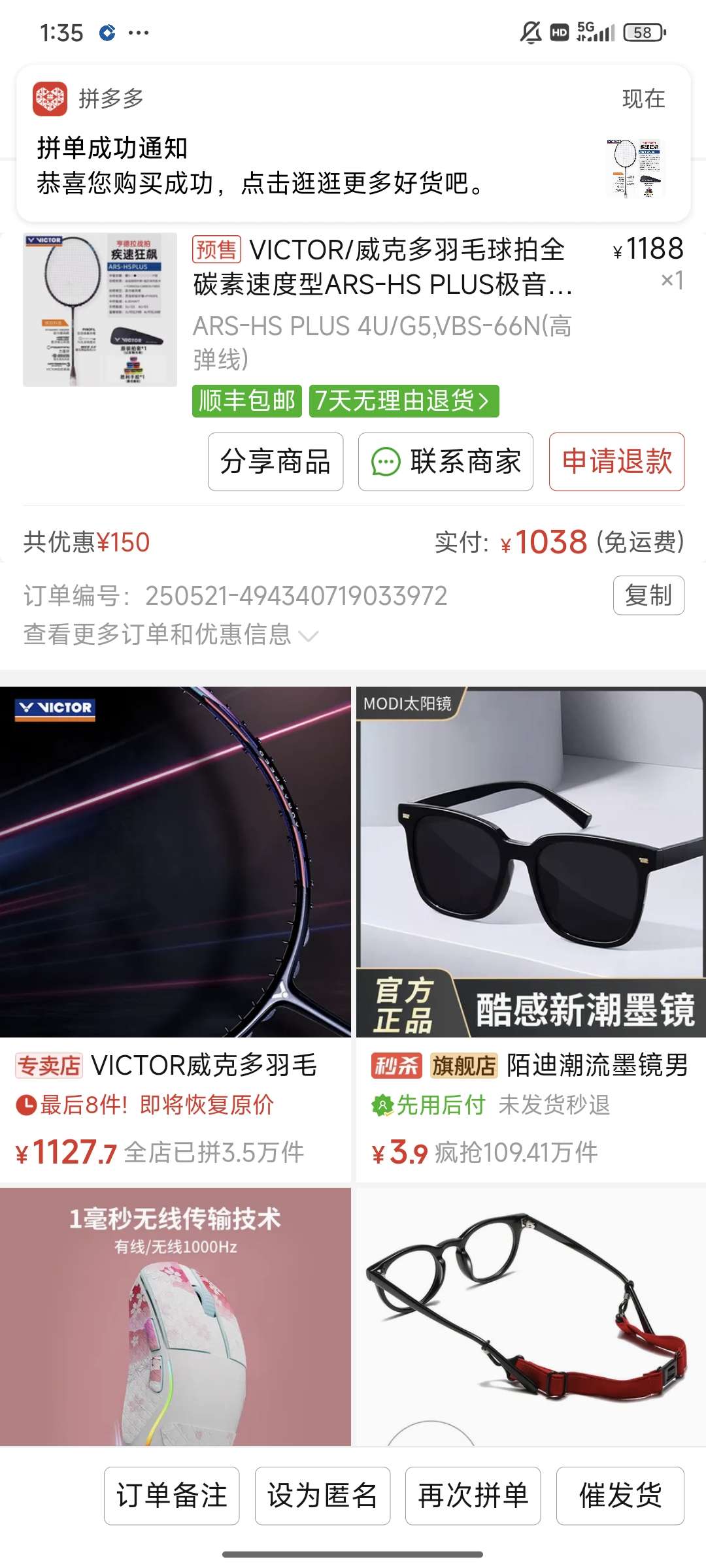
Task: Expand 查看更多订单和优惠信息
Action: (170, 634)
